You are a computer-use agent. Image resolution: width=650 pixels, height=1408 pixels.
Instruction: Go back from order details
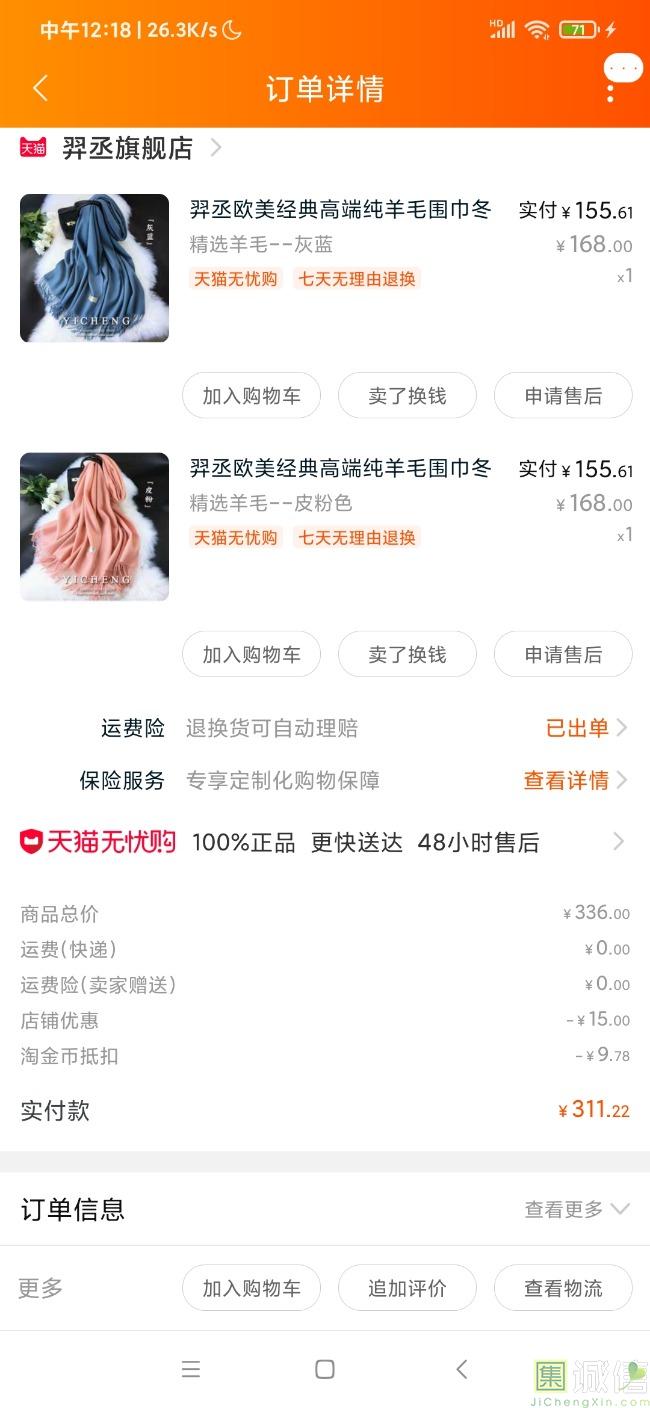click(x=41, y=89)
